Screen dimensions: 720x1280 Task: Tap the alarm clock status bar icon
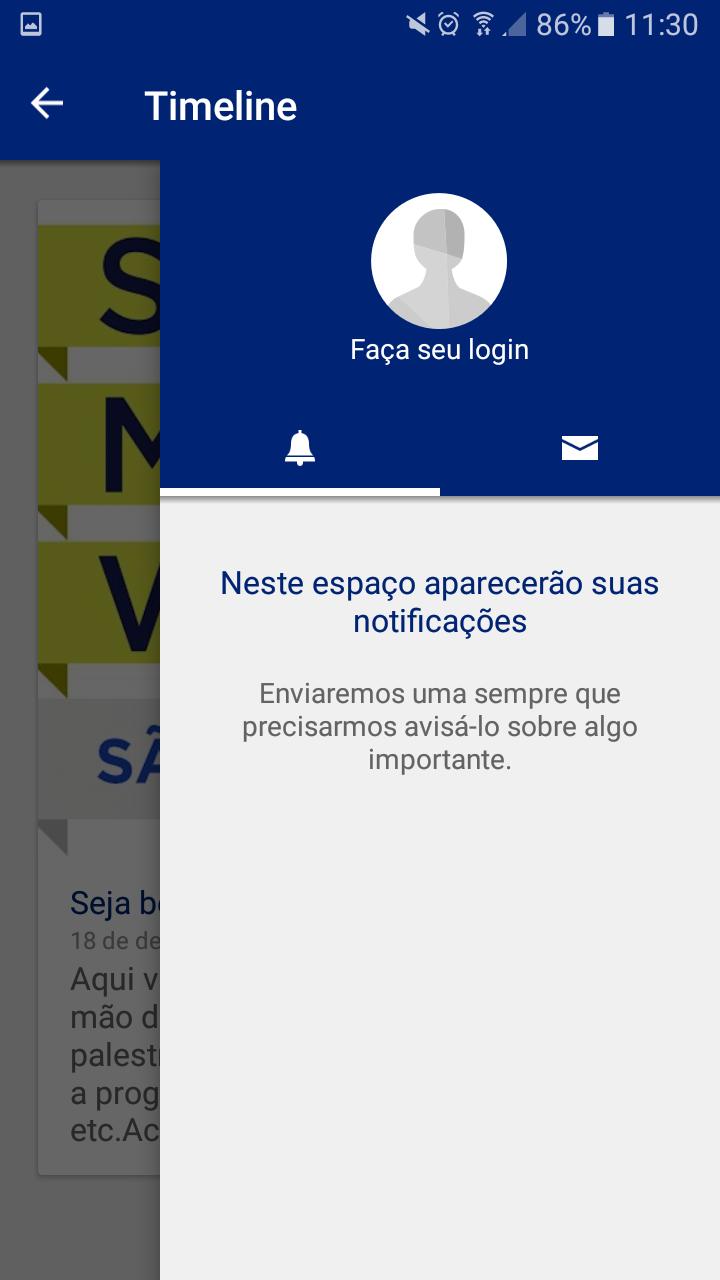pos(448,22)
